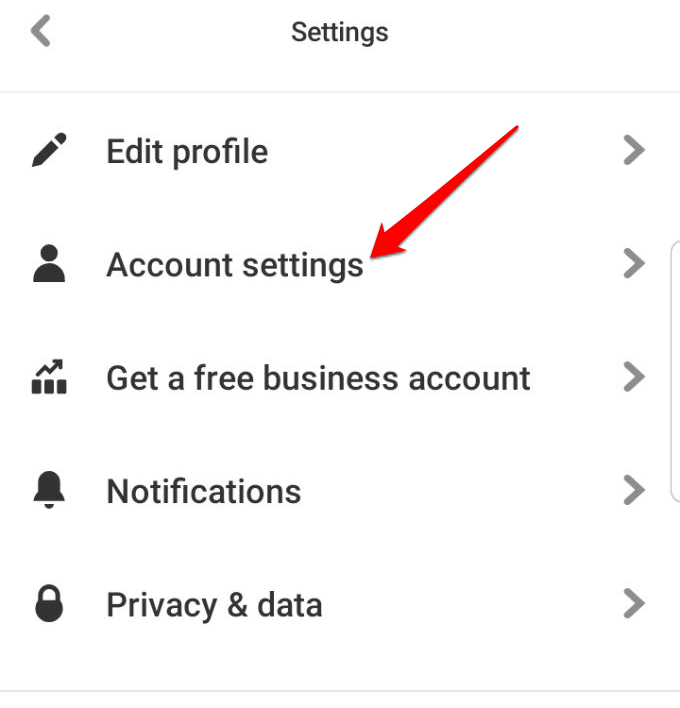This screenshot has height=708, width=680.
Task: Go back from the Settings screen
Action: coord(40,31)
